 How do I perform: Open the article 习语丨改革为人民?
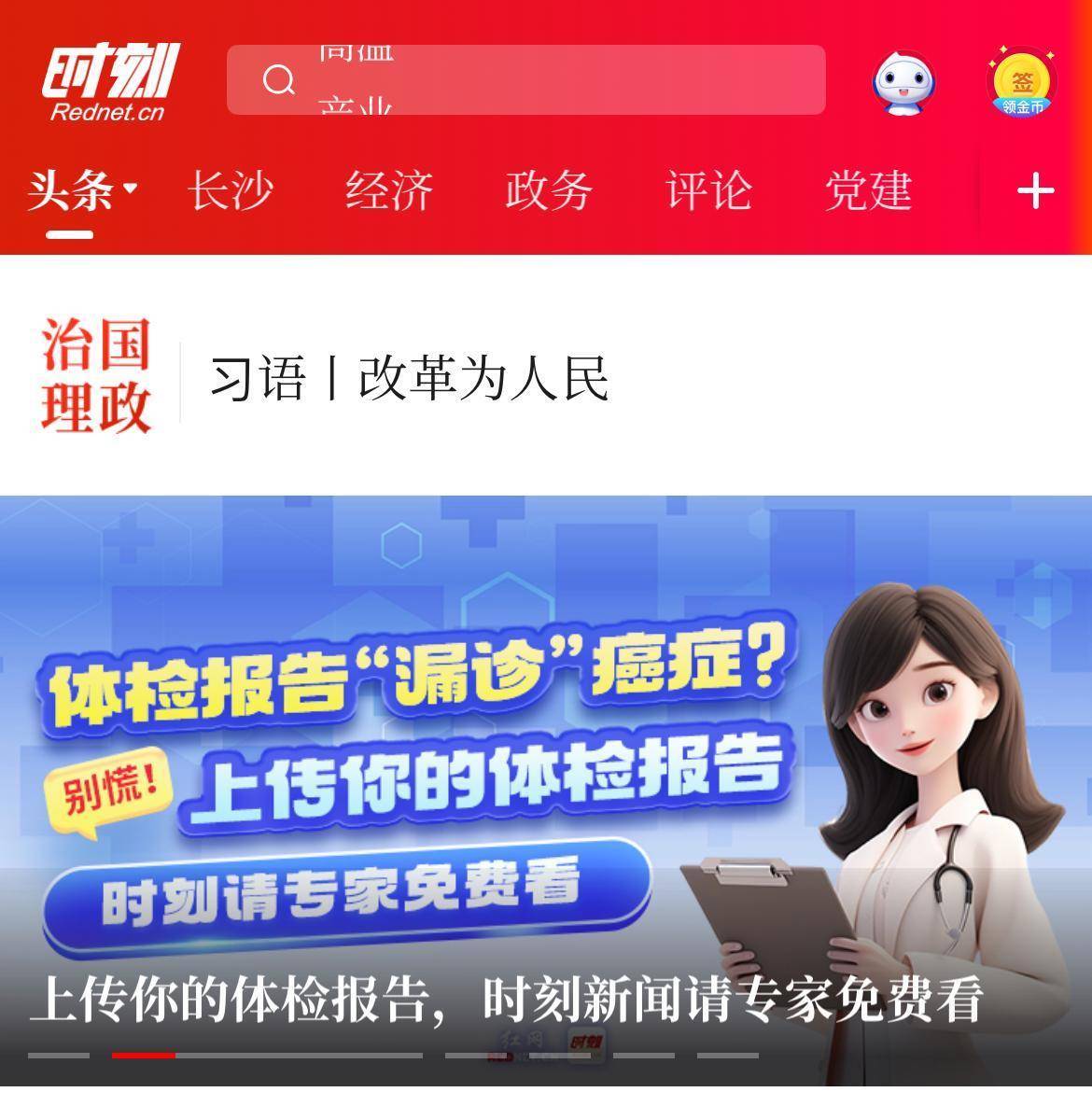(409, 378)
